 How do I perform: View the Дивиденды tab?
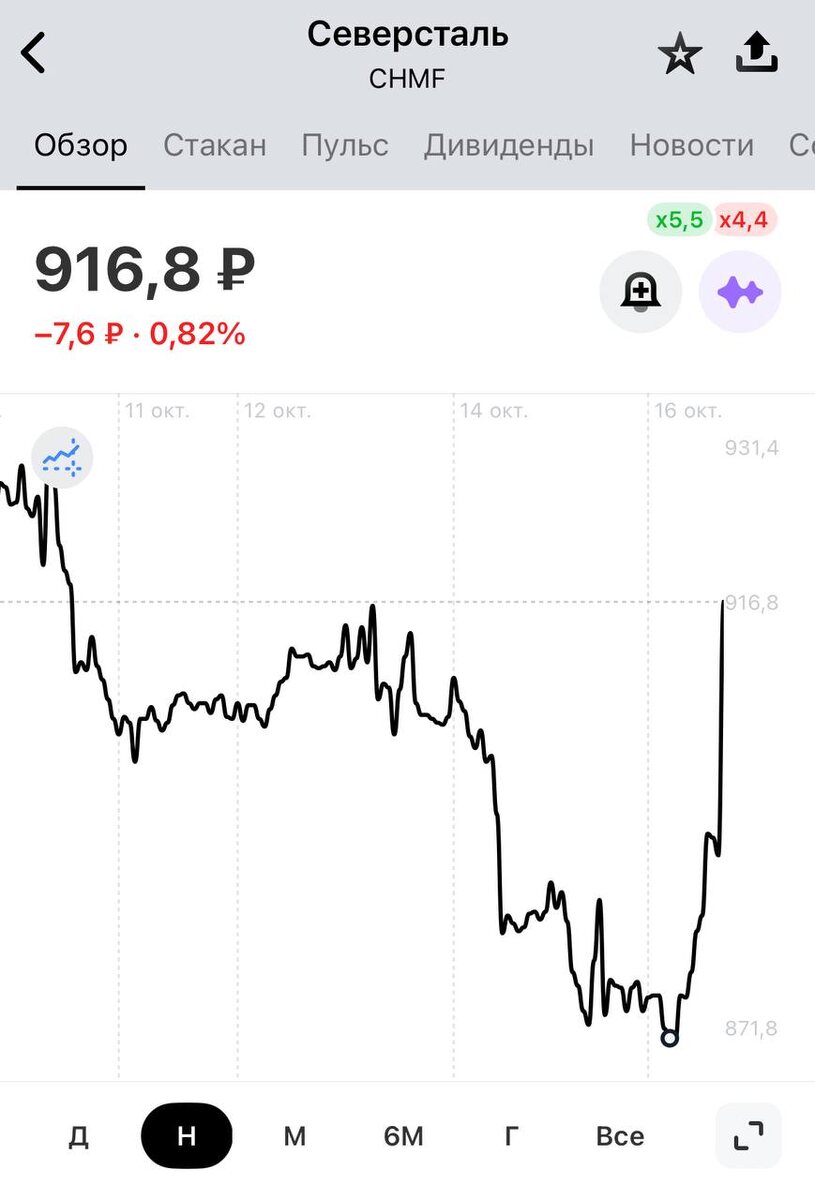point(509,145)
